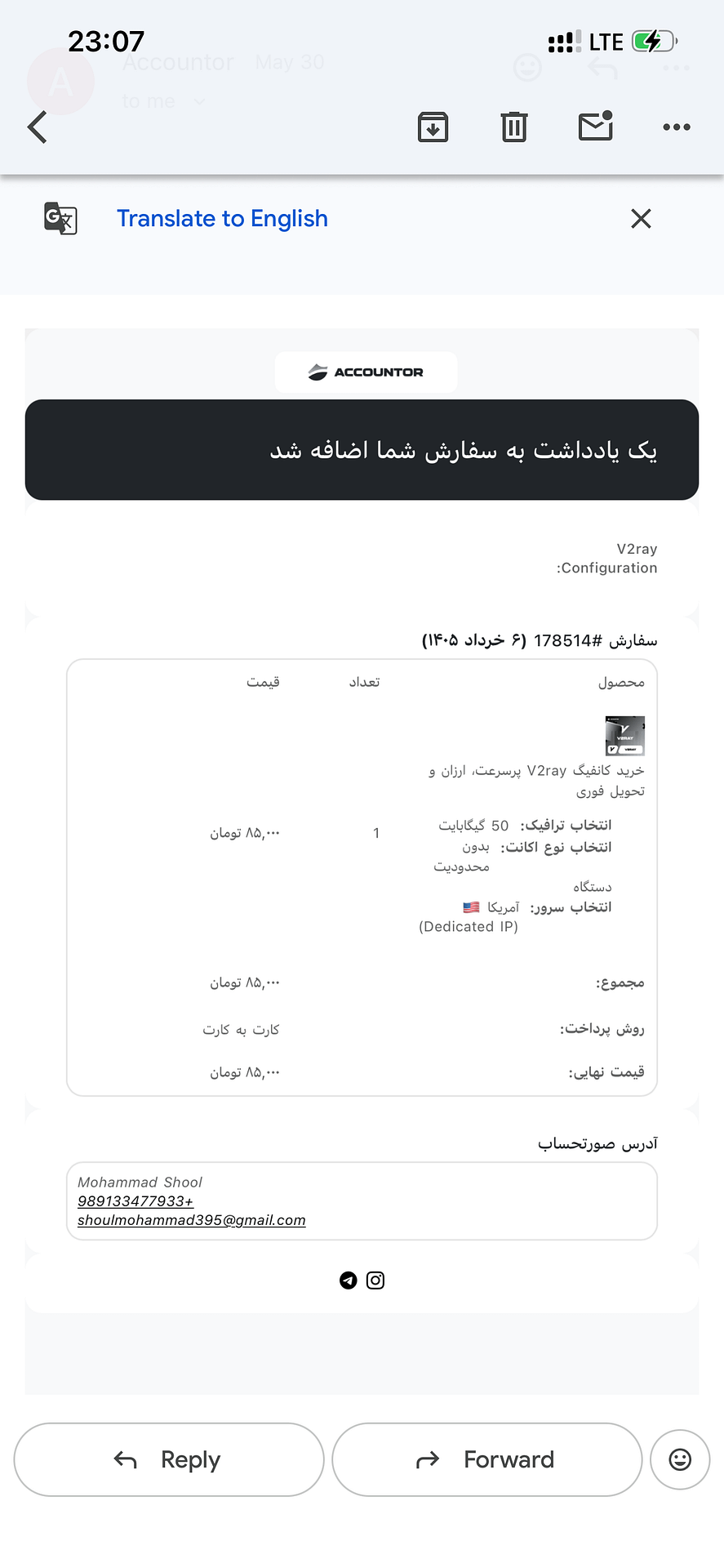Delete this email with trash icon
Image resolution: width=724 pixels, height=1568 pixels.
514,127
